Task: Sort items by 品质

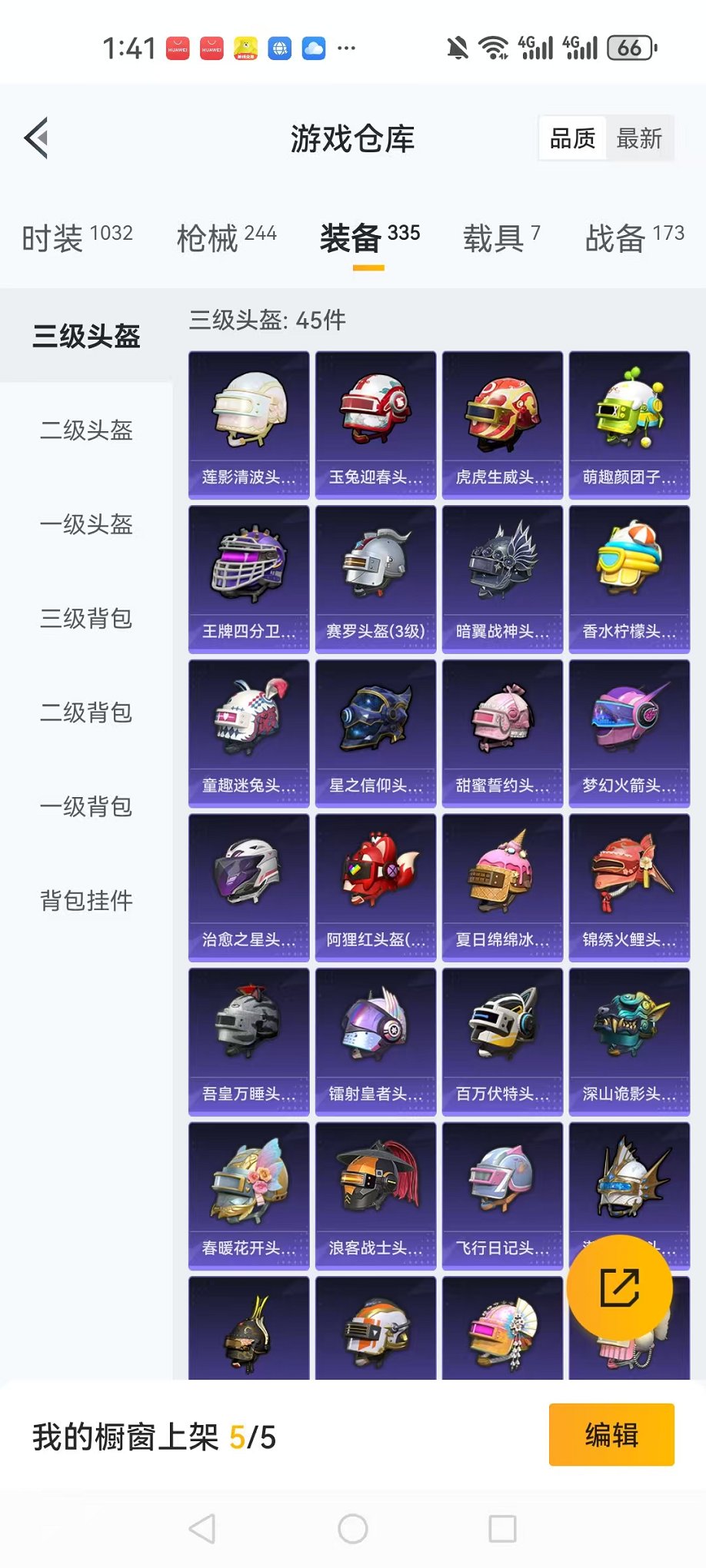Action: click(x=572, y=138)
